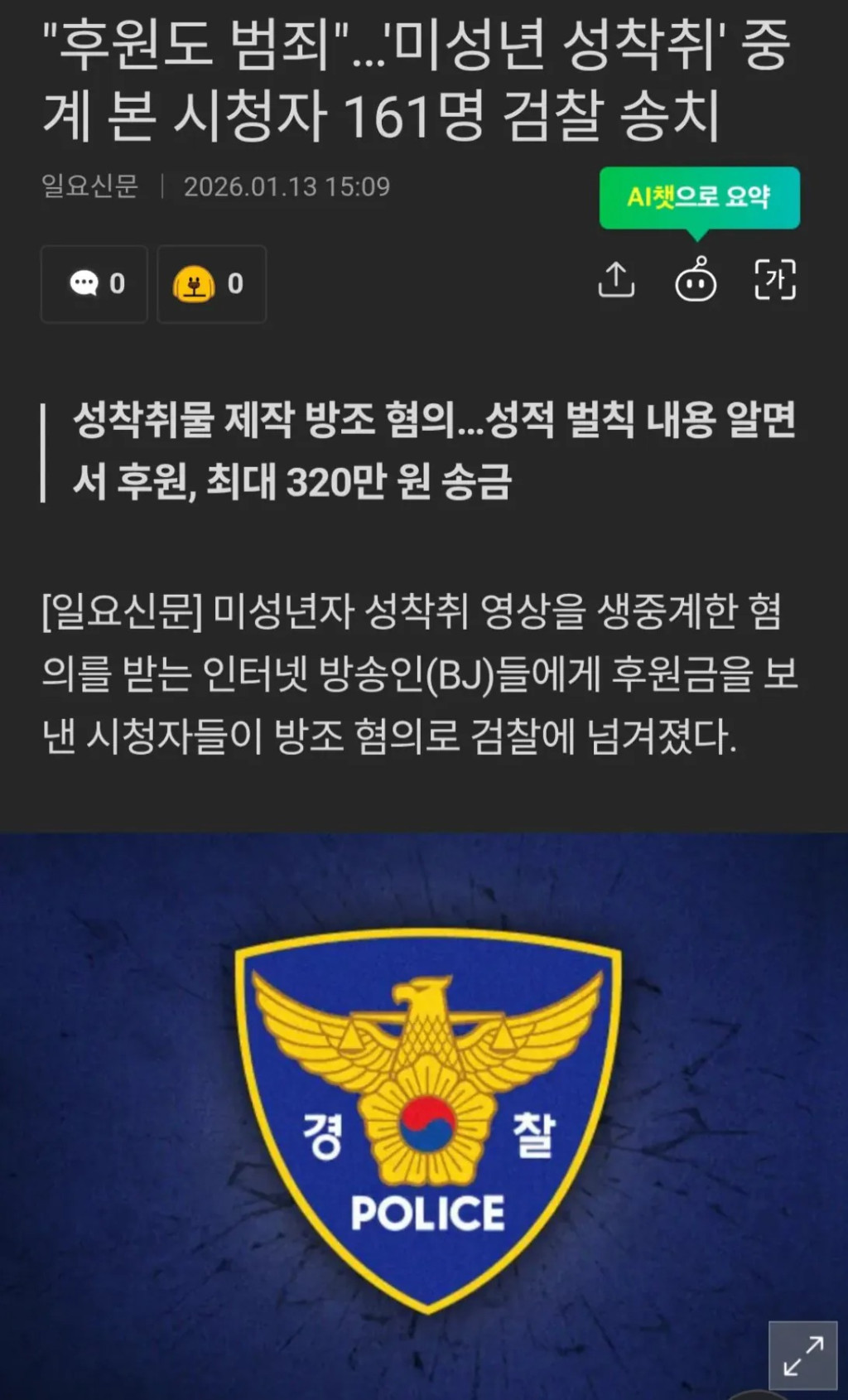
Task: Open the AI chatbot summary icon
Action: tap(696, 280)
